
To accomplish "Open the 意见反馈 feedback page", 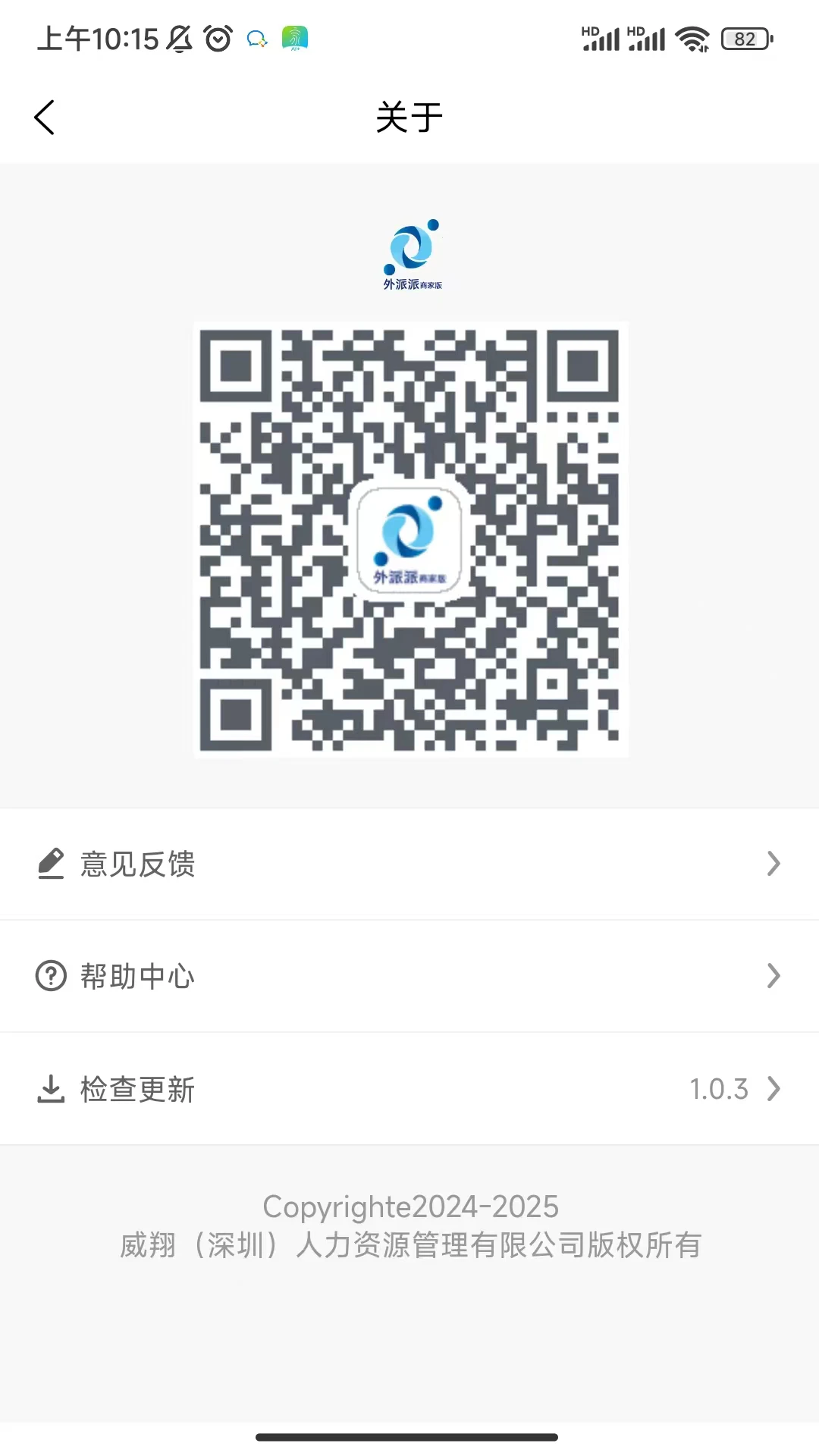I will (x=138, y=864).
